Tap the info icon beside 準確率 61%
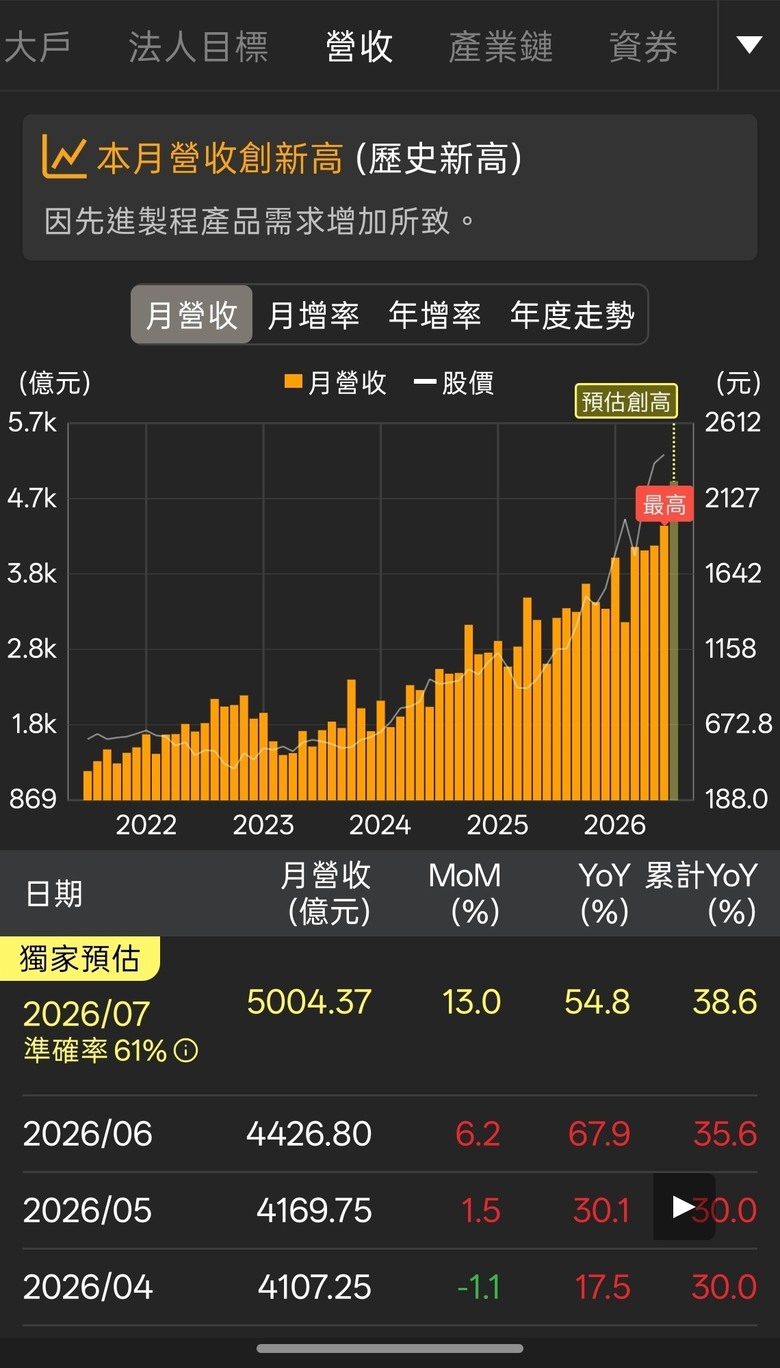 pos(186,1051)
